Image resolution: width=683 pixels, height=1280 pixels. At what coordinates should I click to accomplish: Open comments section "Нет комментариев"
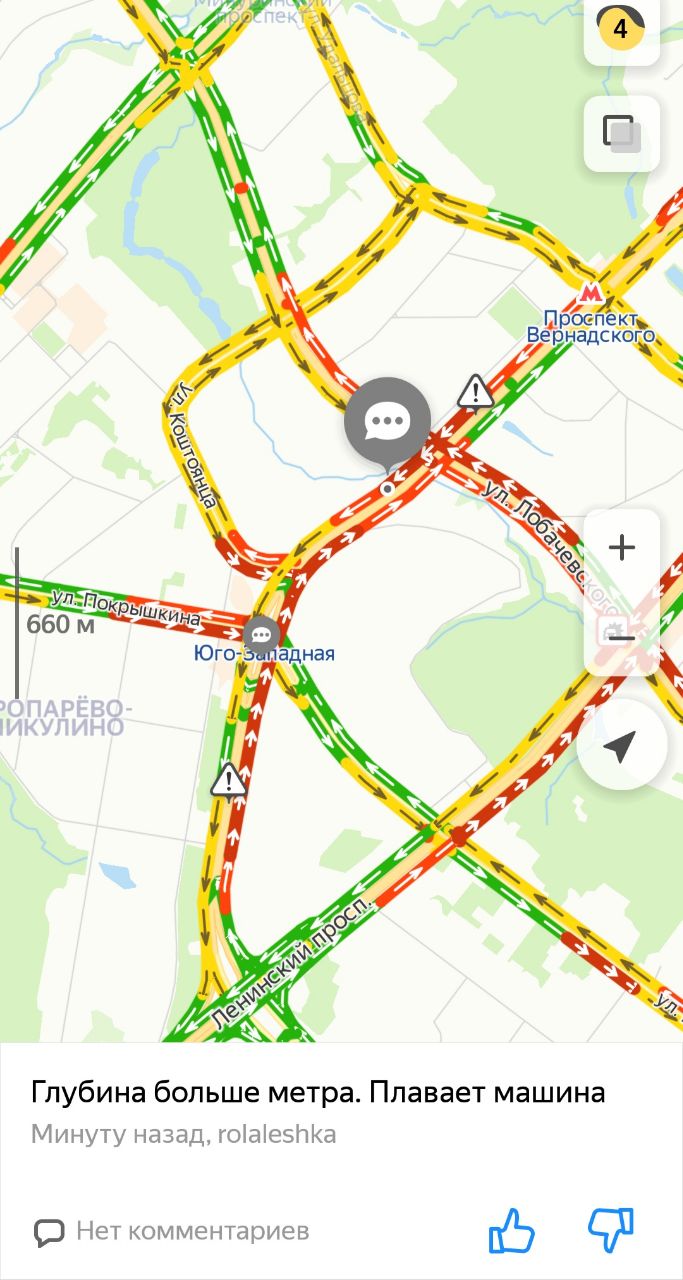(x=171, y=1231)
